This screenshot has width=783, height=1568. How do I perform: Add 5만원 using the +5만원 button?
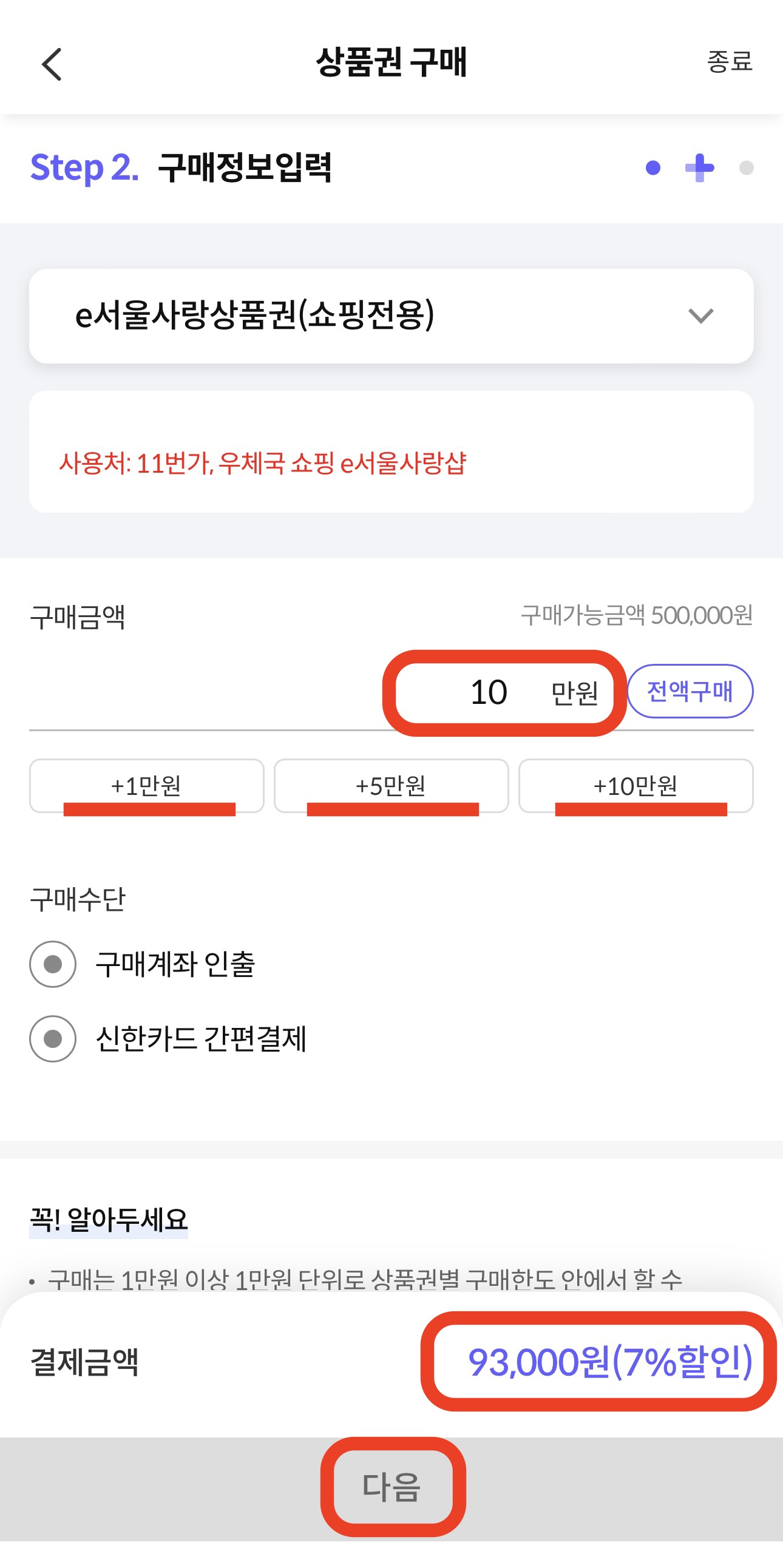coord(391,786)
